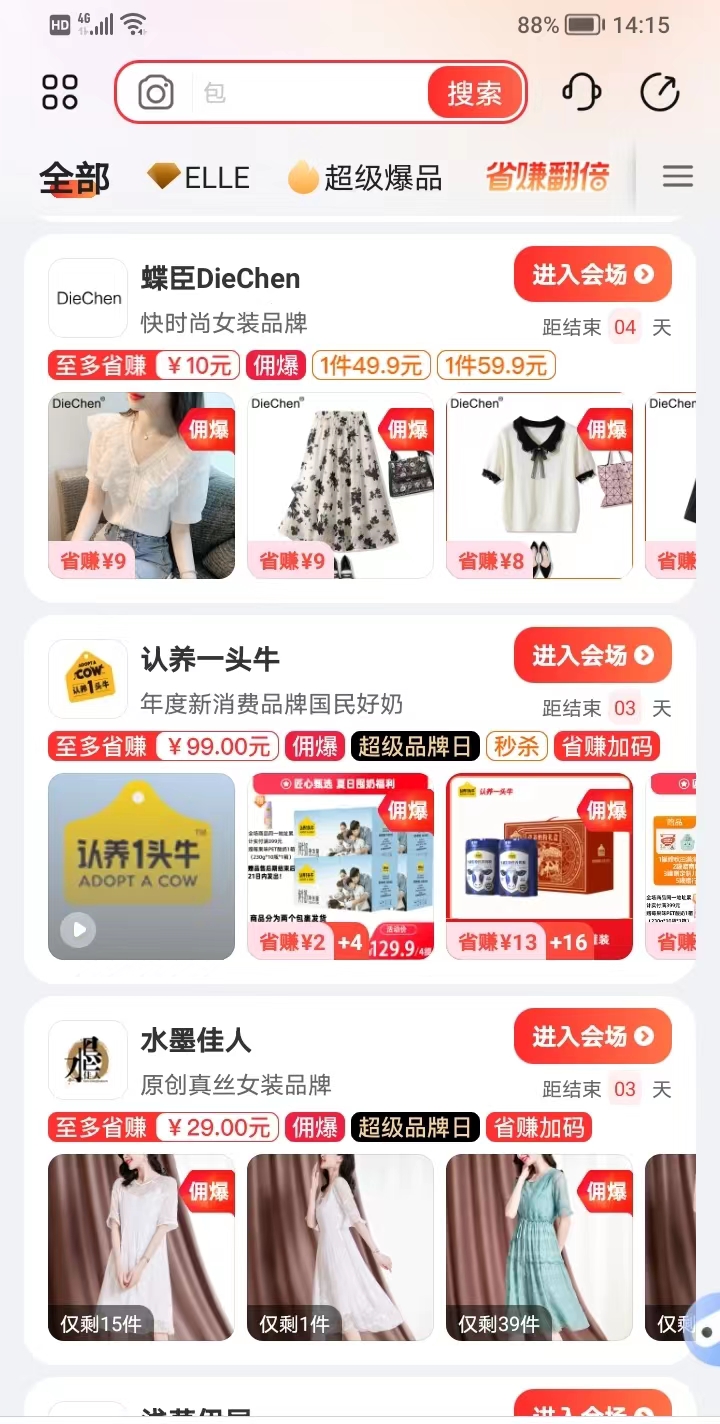Screen dimensions: 720x1424
Task: Toggle the 秒杀 filter badge
Action: (x=517, y=747)
